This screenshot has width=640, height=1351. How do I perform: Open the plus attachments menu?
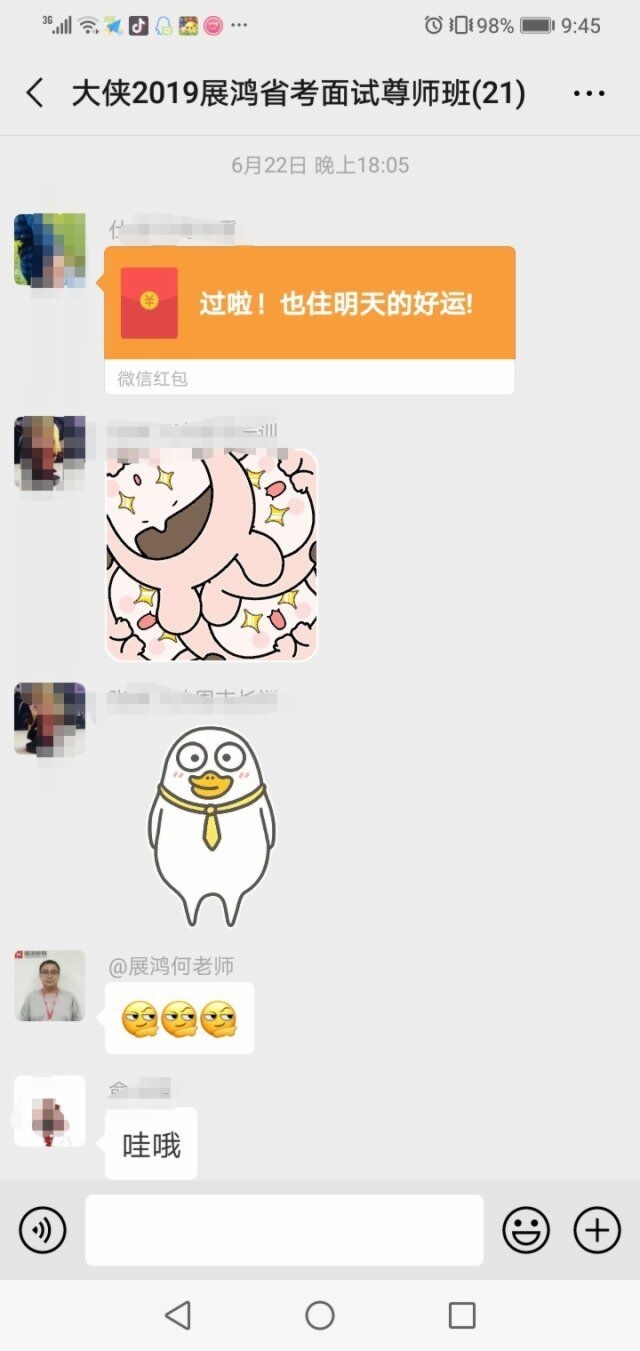[x=597, y=1230]
